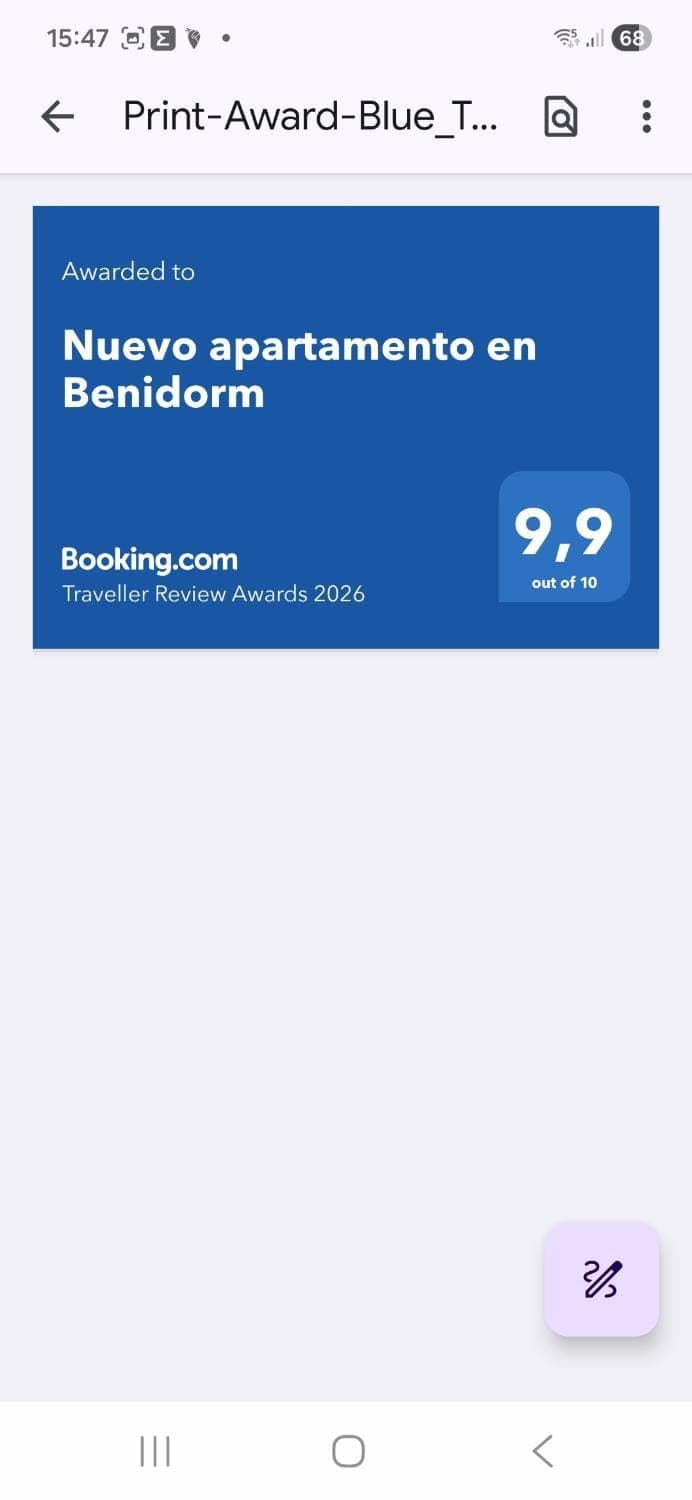Search within the document
The width and height of the screenshot is (692, 1500).
[561, 117]
